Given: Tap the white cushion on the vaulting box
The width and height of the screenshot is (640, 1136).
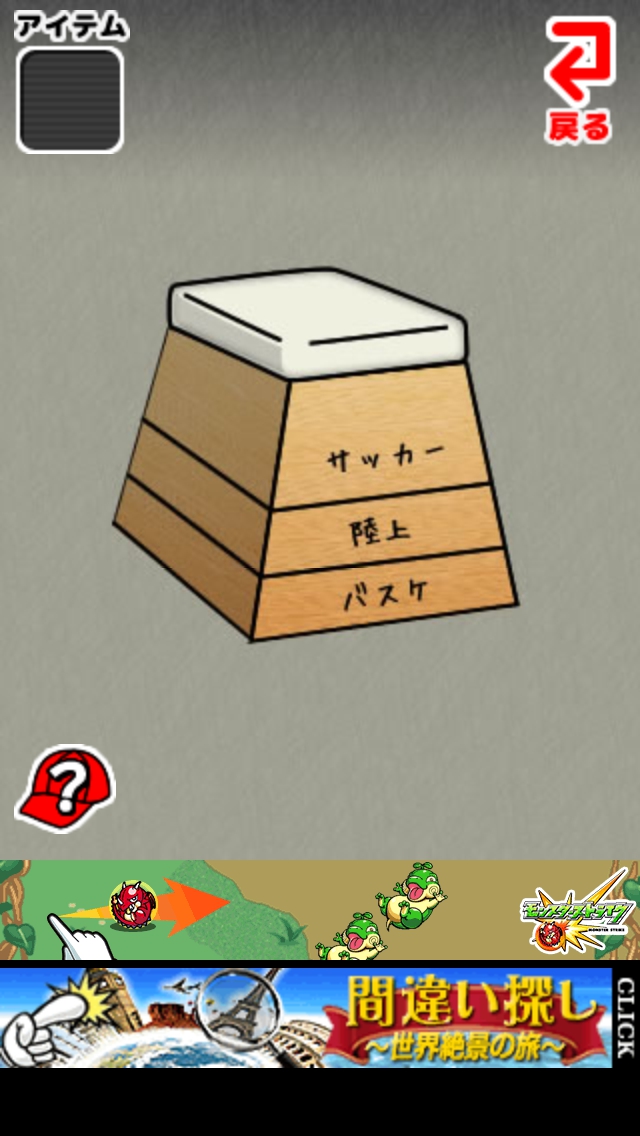Looking at the screenshot, I should tap(318, 320).
